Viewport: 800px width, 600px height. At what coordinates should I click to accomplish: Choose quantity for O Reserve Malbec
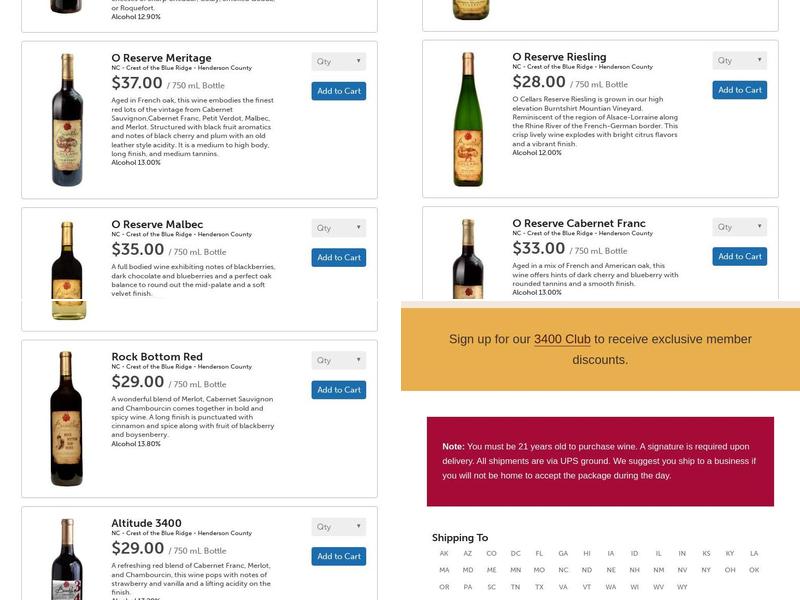pos(338,228)
